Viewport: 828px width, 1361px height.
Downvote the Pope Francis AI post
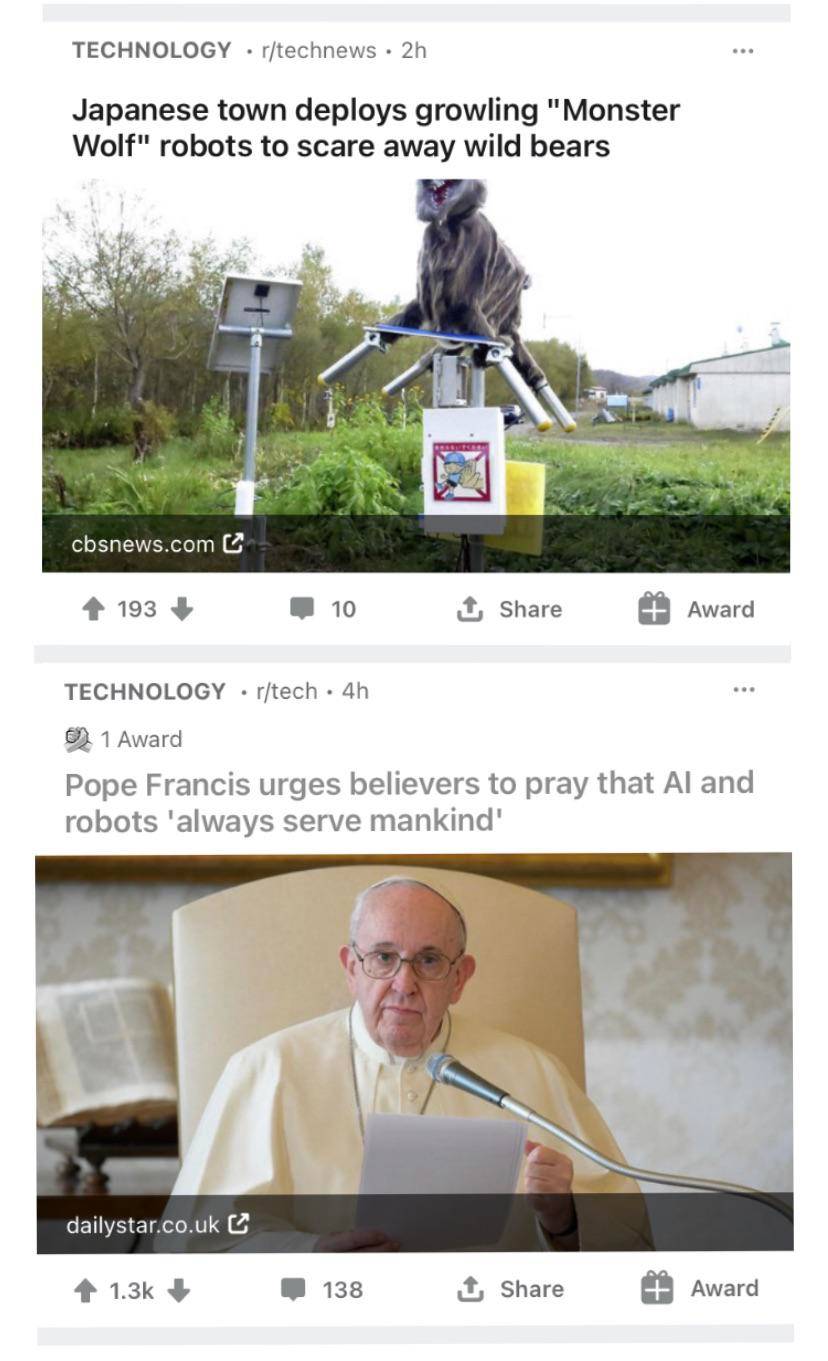[178, 1290]
